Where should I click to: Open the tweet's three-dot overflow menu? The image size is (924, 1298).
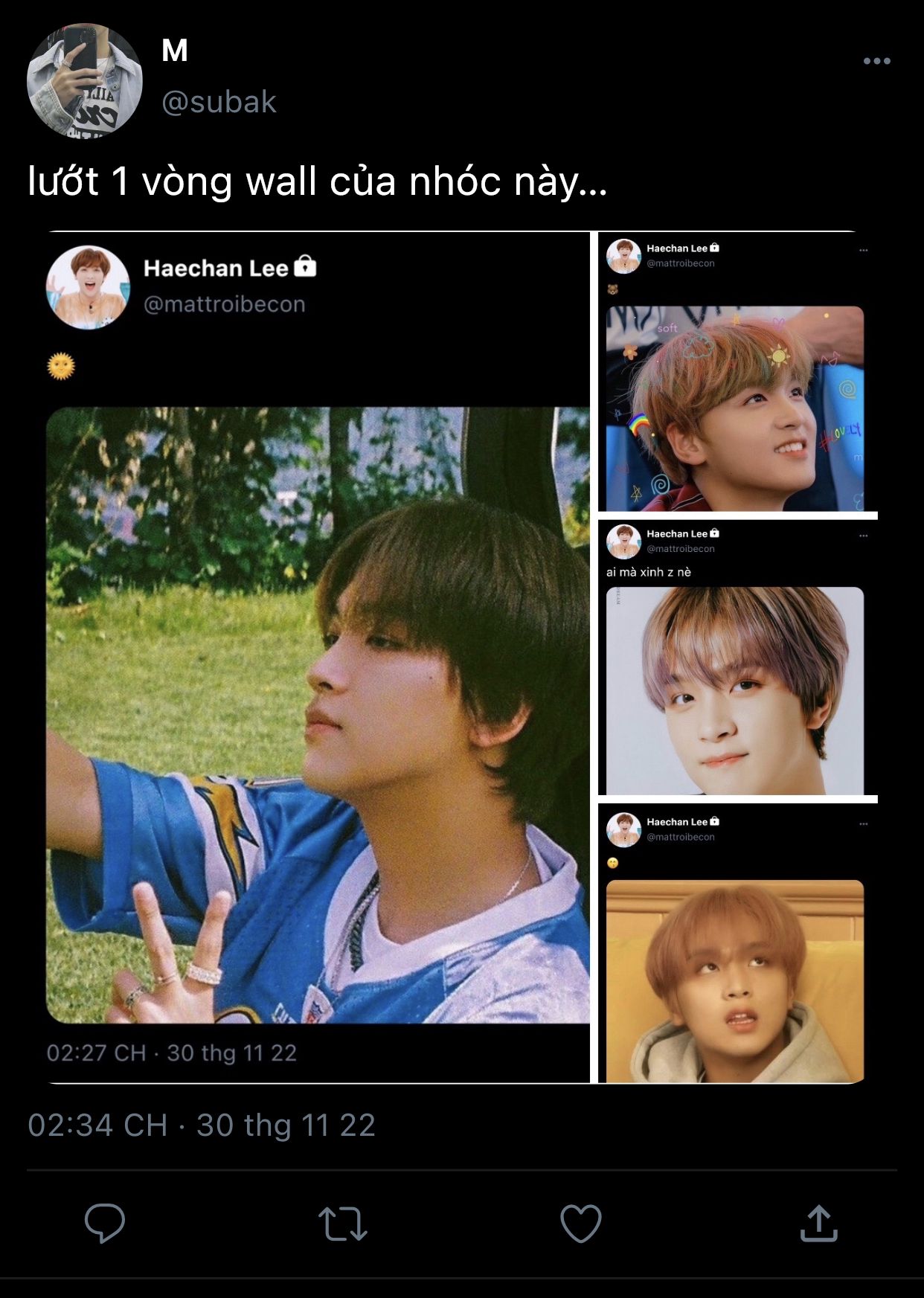876,61
